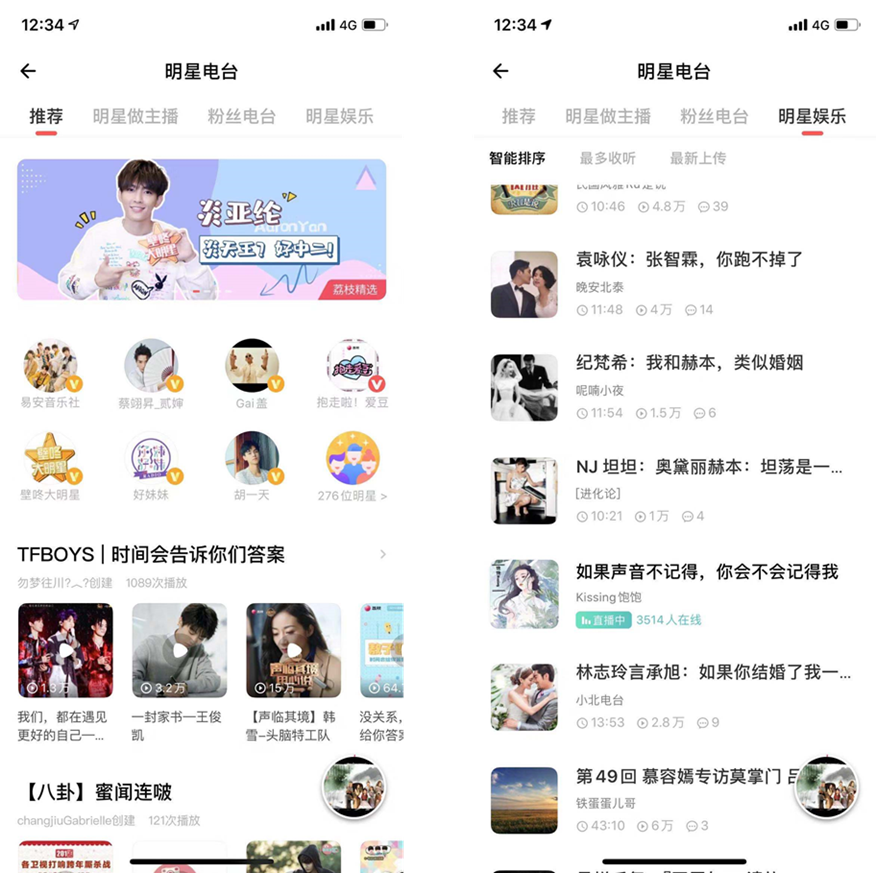Open the 炎亚纶 featured banner

click(x=201, y=229)
